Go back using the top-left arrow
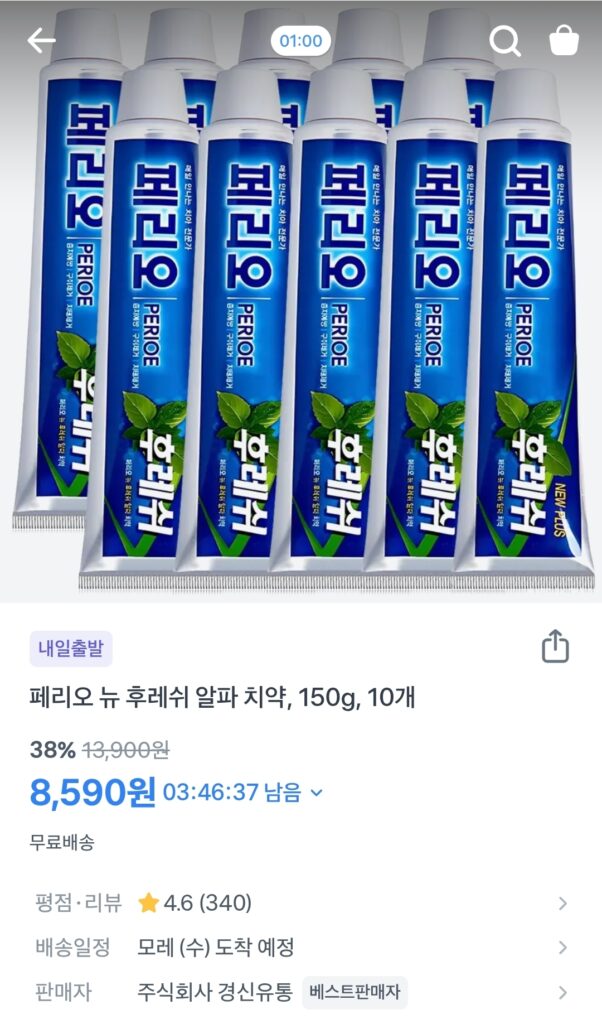Image resolution: width=602 pixels, height=1024 pixels. pos(41,41)
